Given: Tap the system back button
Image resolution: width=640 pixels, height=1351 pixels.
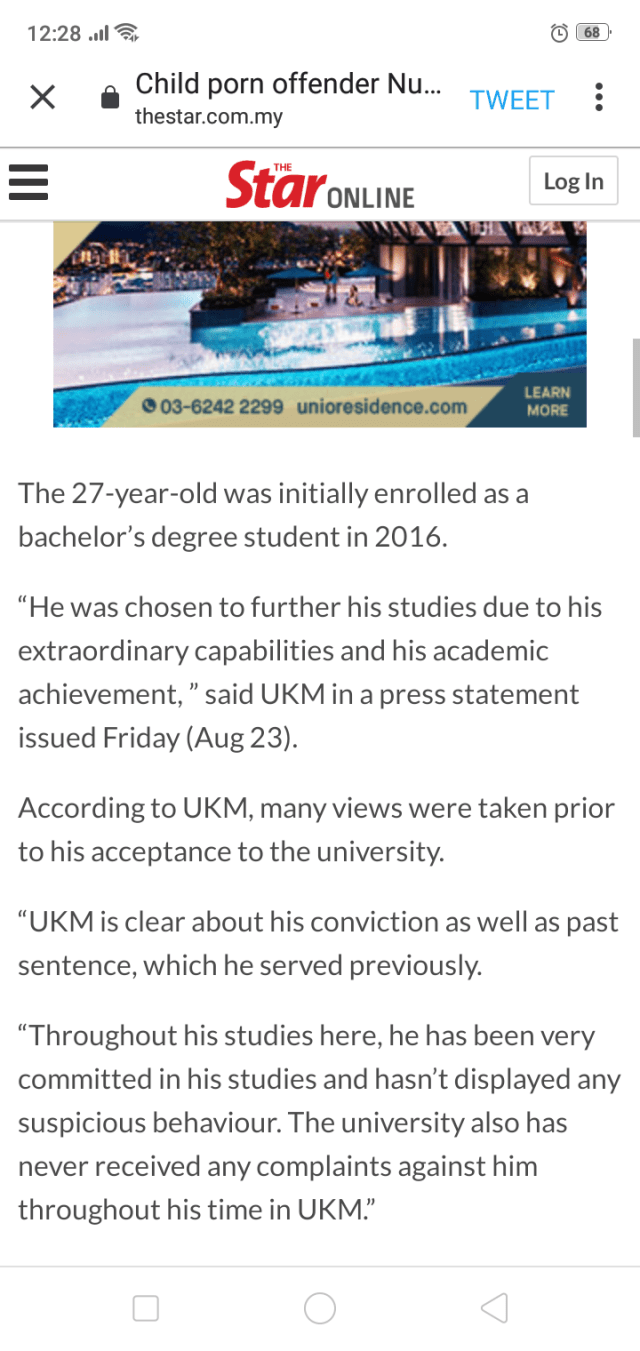Looking at the screenshot, I should [494, 1307].
